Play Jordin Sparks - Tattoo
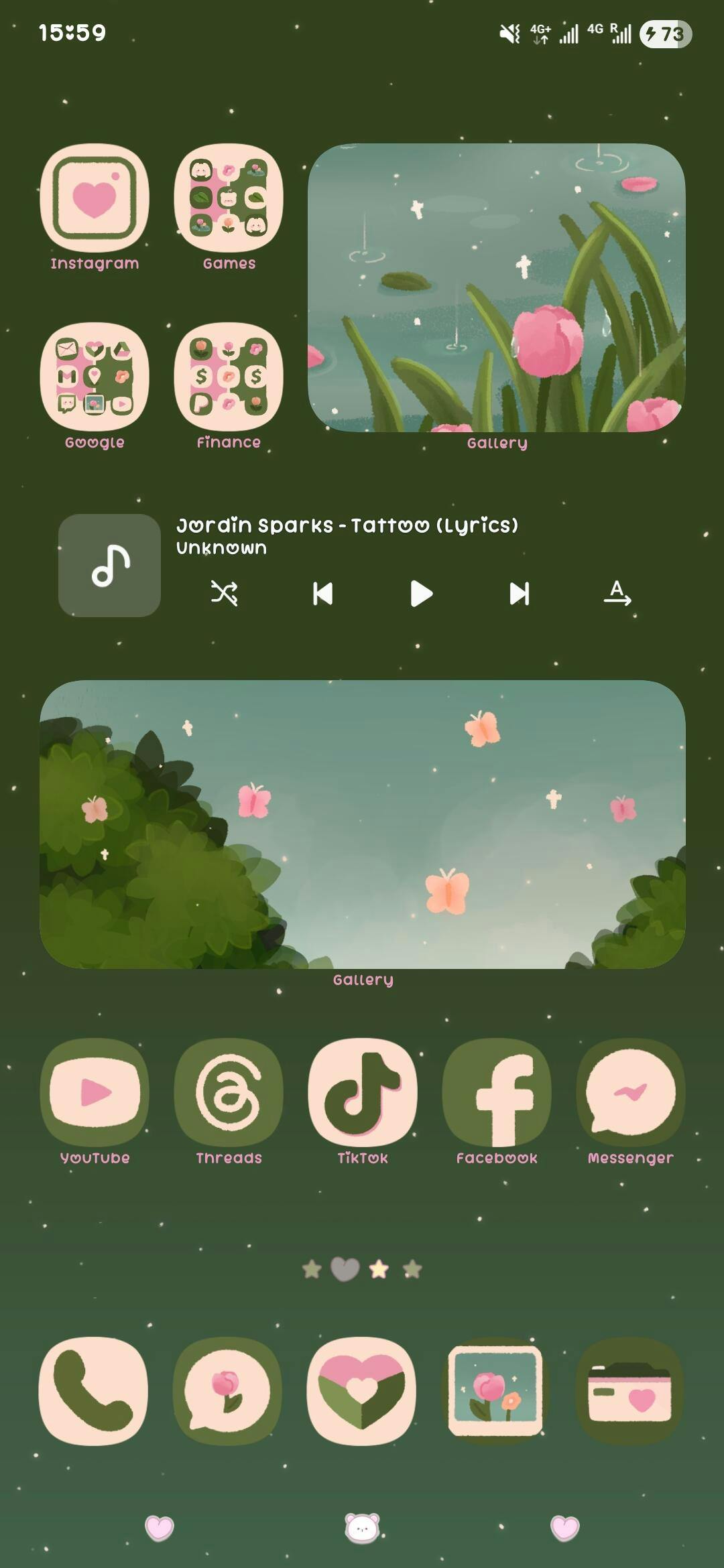This screenshot has width=724, height=1568. [421, 593]
